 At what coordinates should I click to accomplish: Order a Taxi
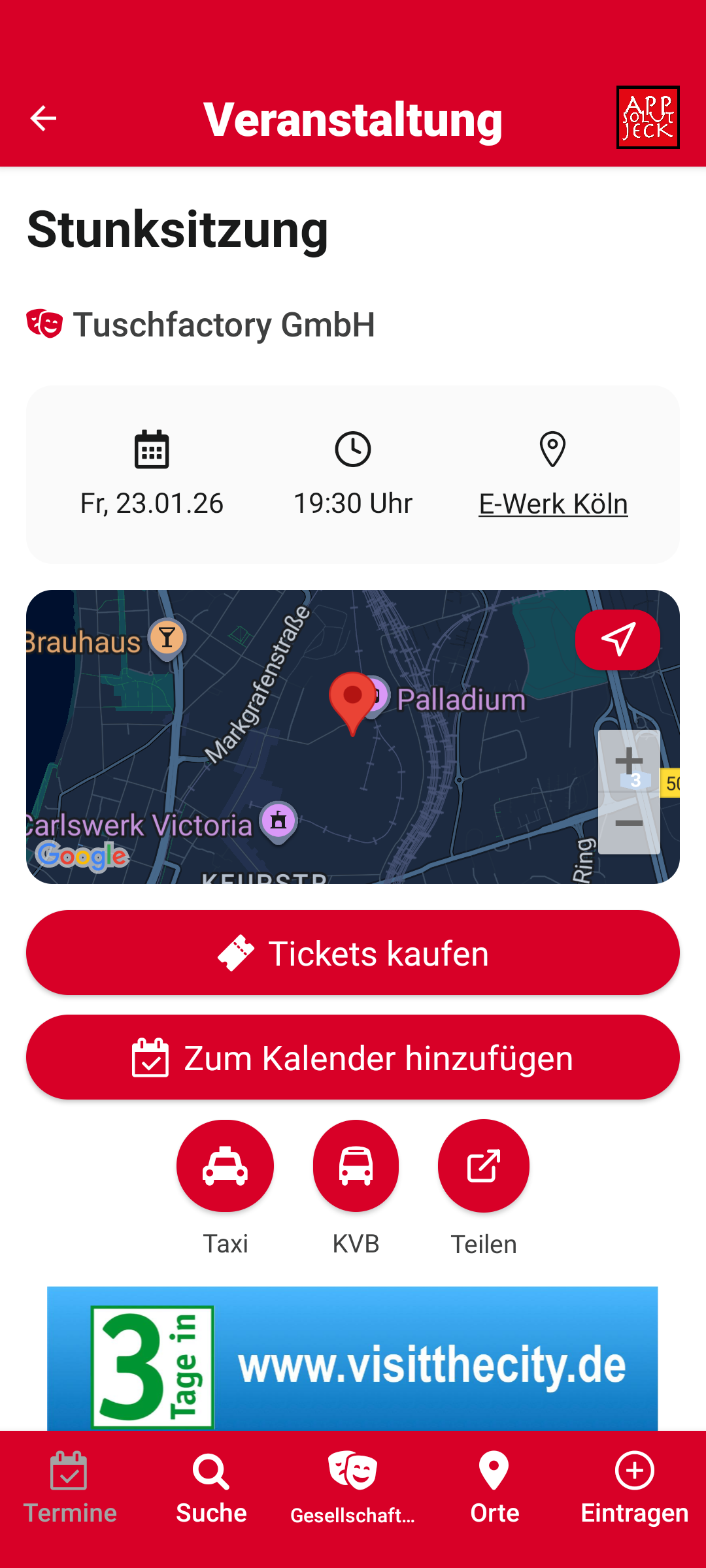(x=225, y=1166)
